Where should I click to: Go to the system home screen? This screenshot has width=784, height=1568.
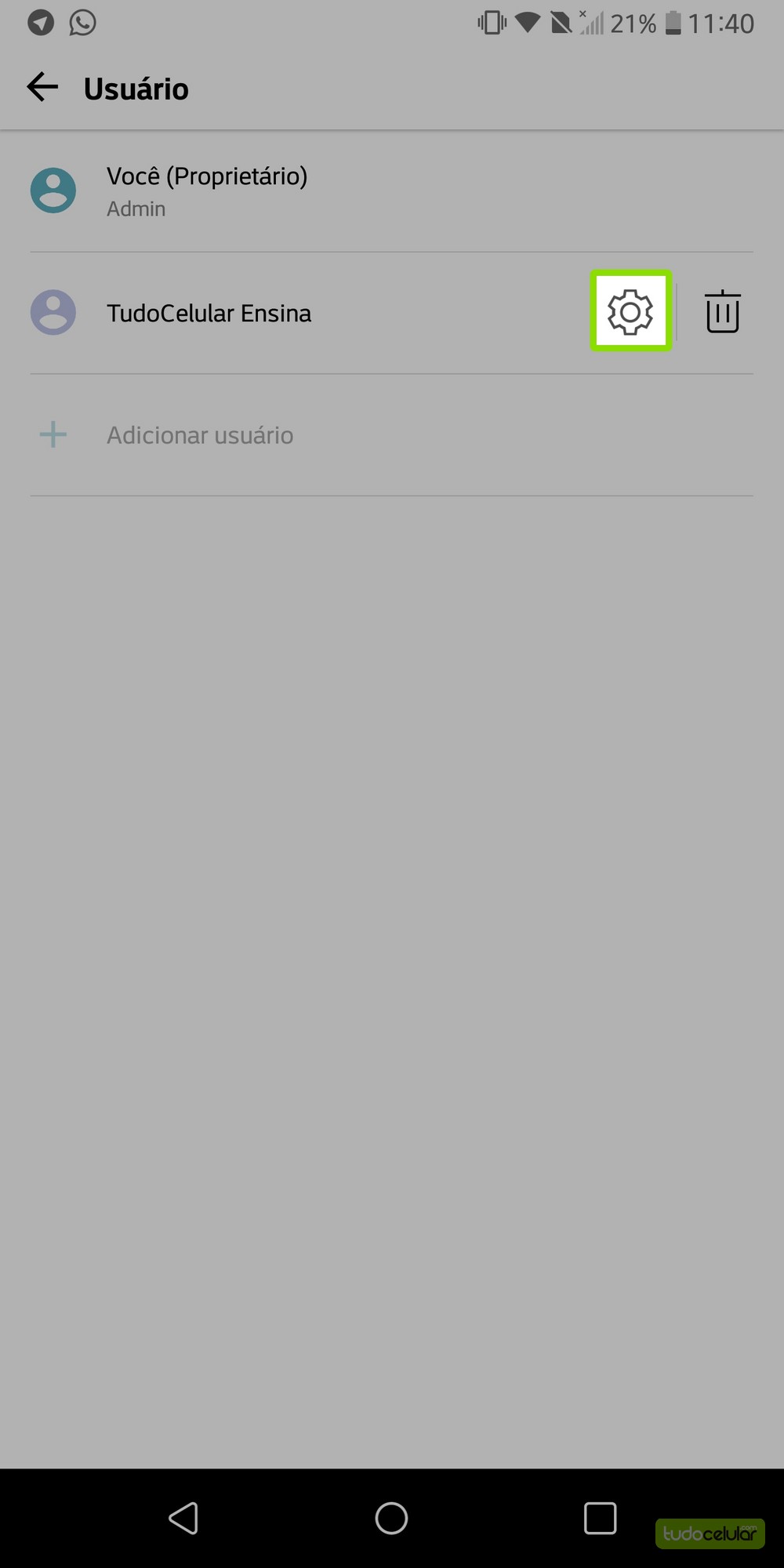[391, 1518]
